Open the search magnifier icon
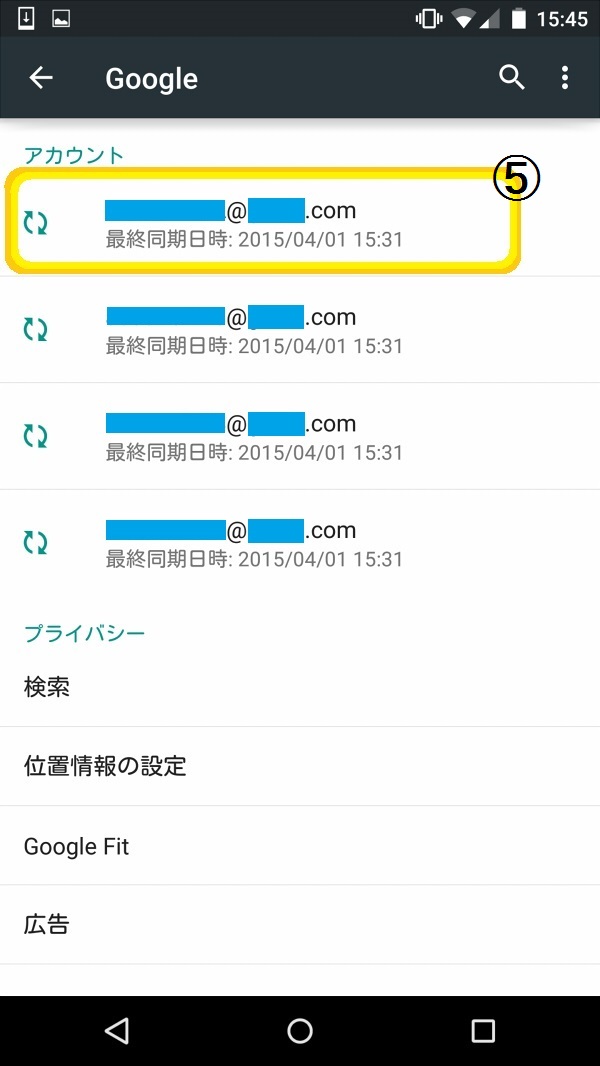Image resolution: width=600 pixels, height=1066 pixels. click(x=512, y=78)
